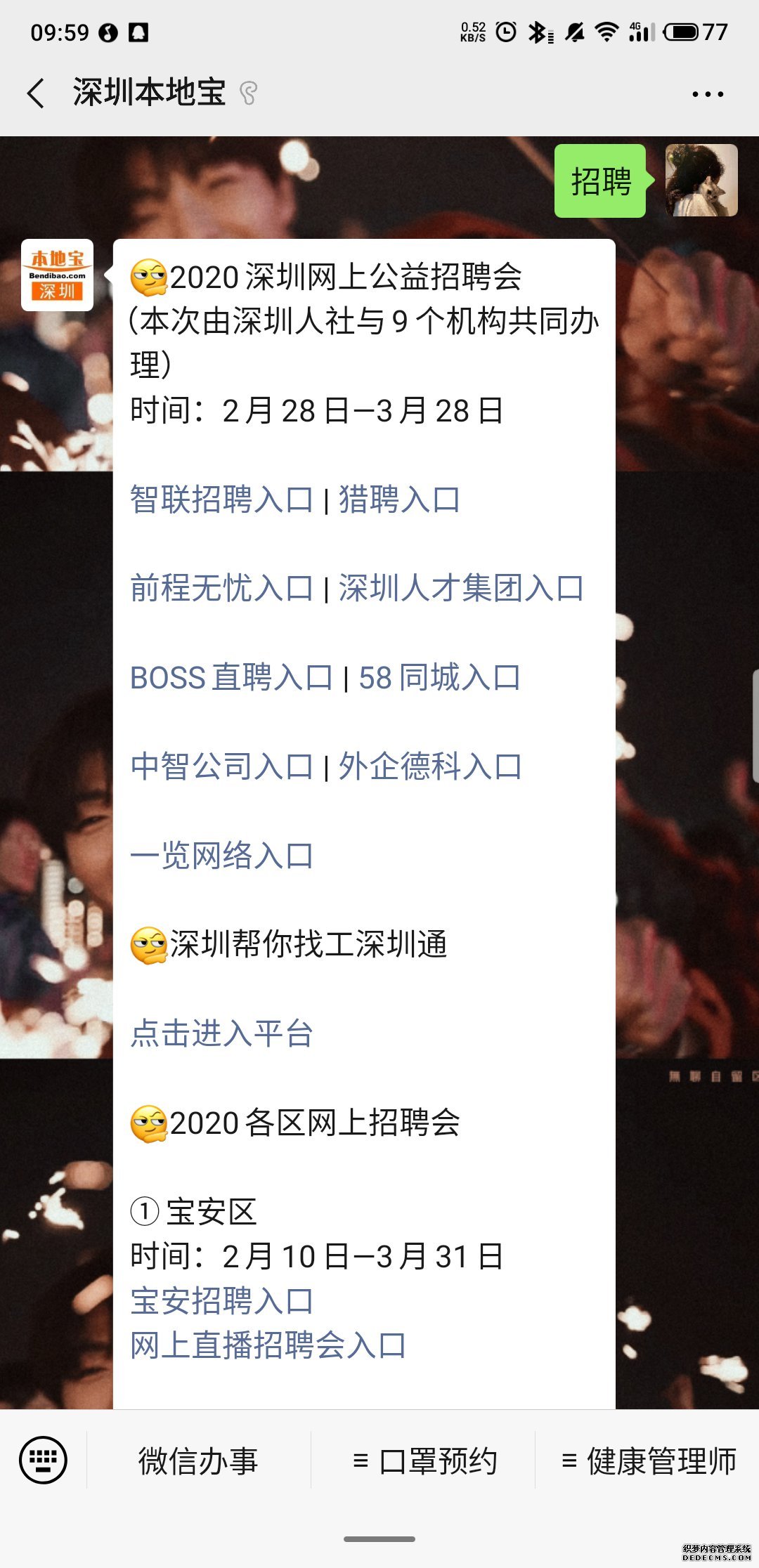Open the 猎聘入口 link
Image resolution: width=759 pixels, height=1568 pixels.
[399, 500]
